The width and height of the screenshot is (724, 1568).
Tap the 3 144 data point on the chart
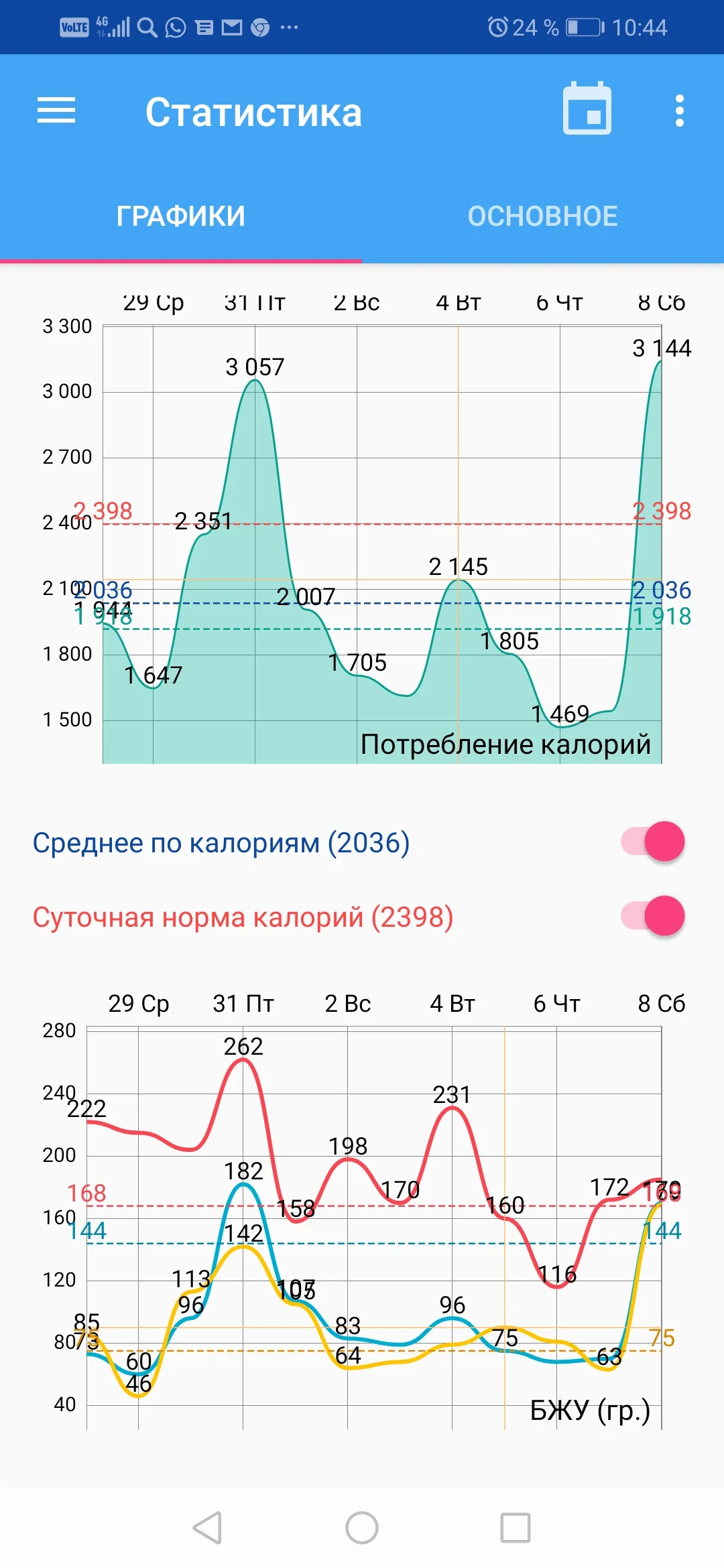(x=660, y=362)
